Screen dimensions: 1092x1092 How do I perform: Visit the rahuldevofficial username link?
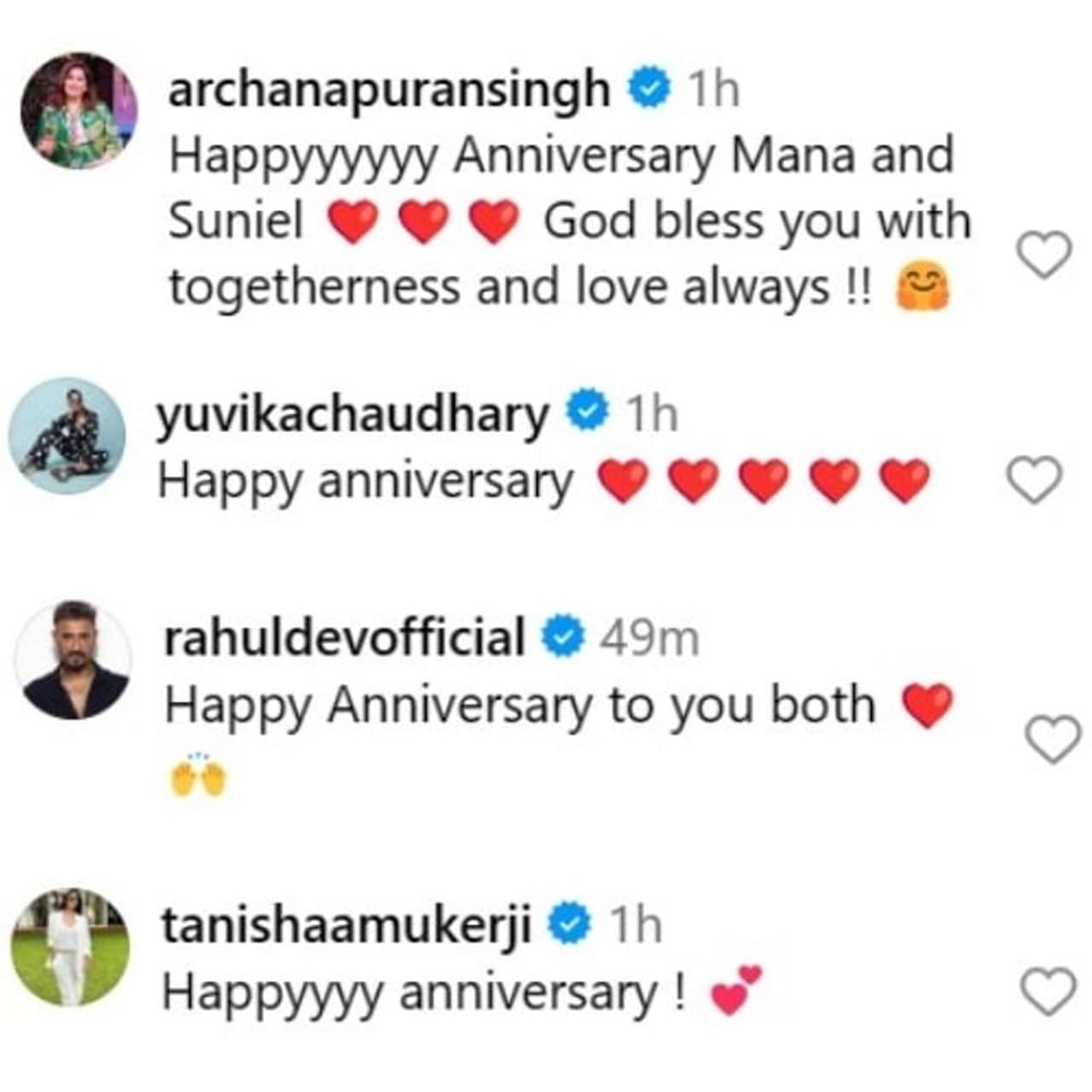tap(344, 637)
